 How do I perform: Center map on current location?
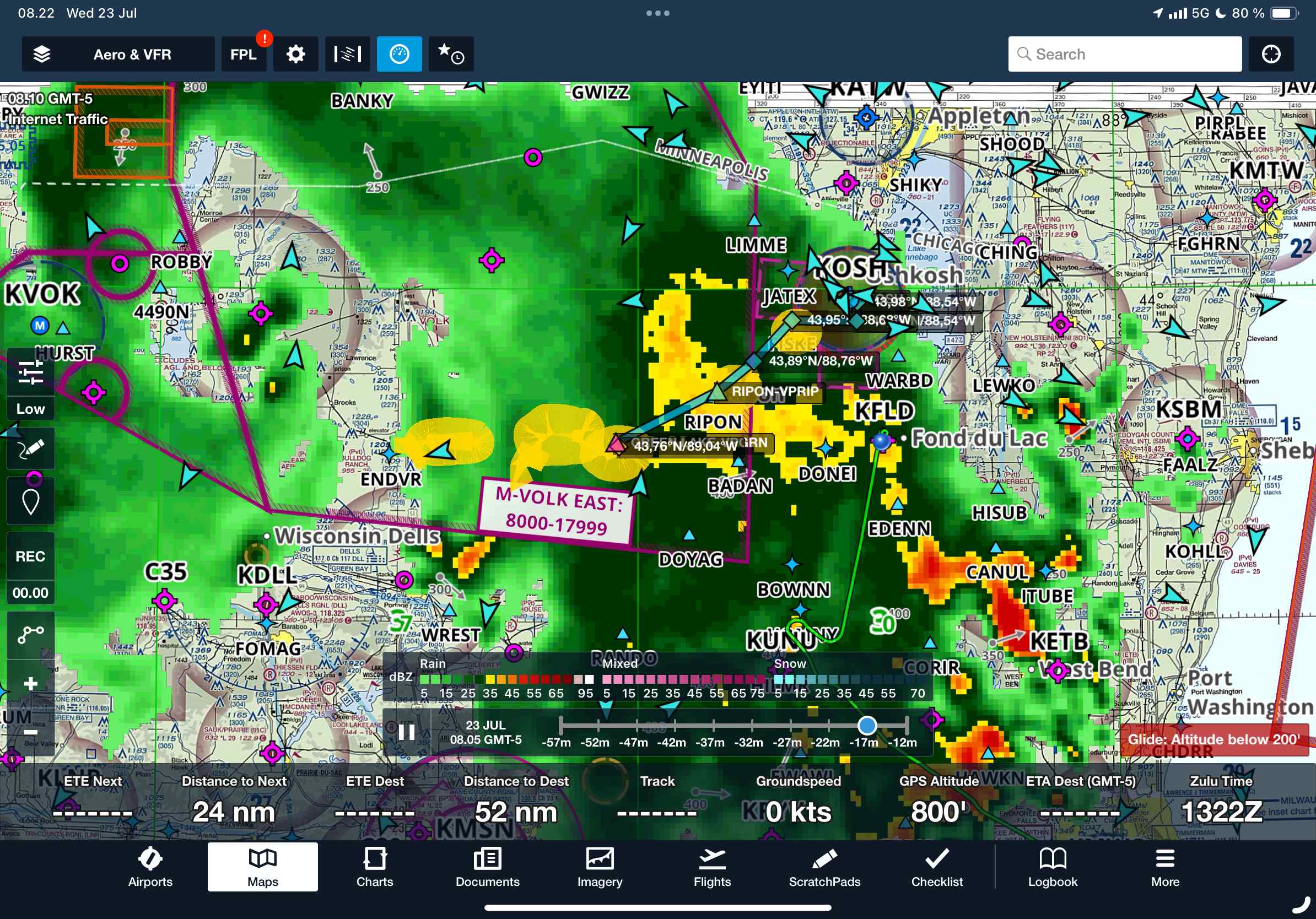point(1271,55)
